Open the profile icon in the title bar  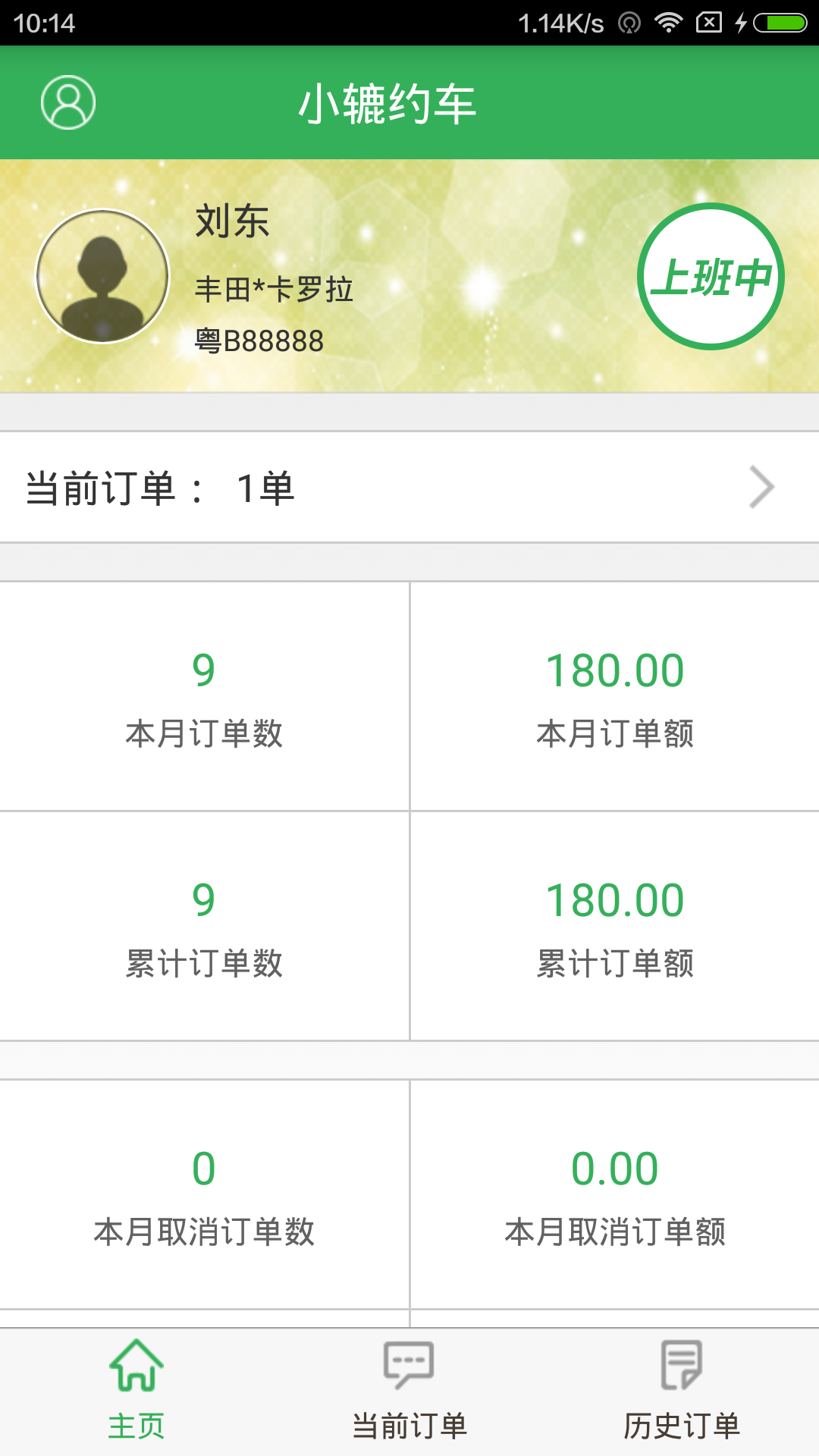pos(68,103)
